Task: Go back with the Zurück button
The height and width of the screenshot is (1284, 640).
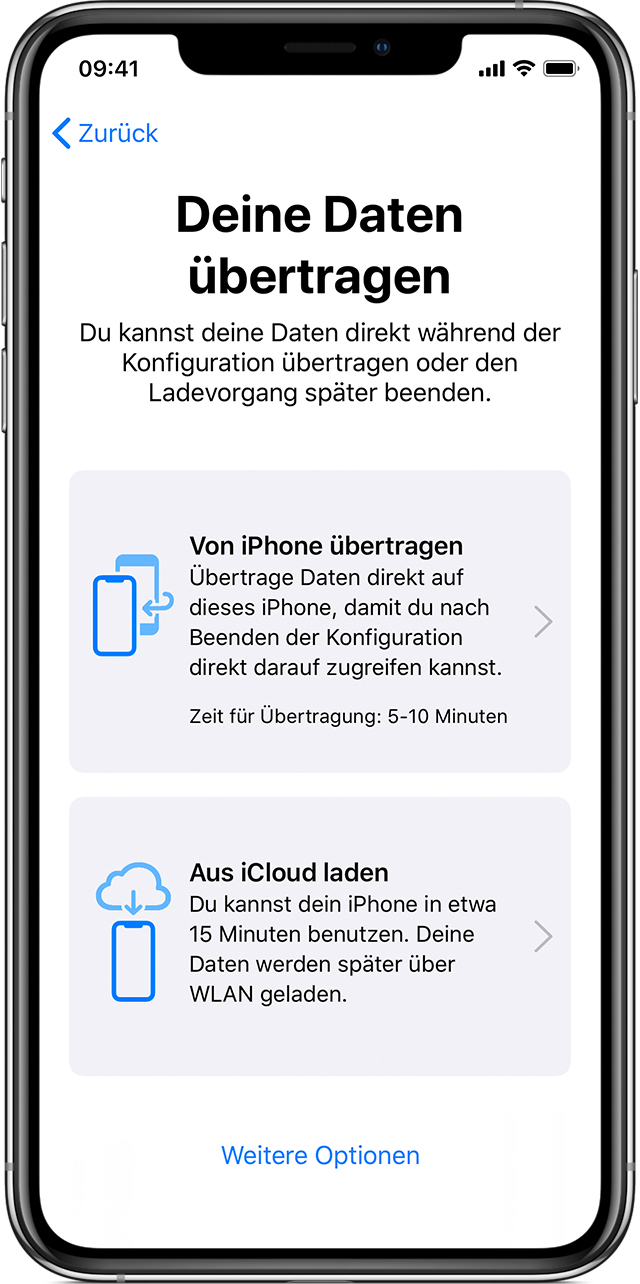Action: point(105,133)
